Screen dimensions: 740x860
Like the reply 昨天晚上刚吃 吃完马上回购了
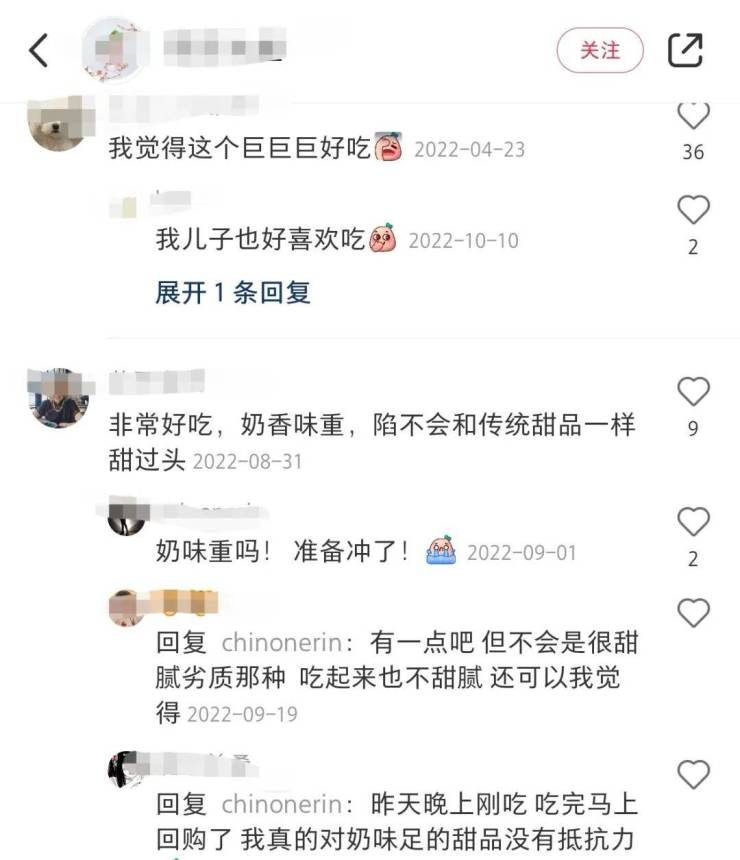pos(693,775)
